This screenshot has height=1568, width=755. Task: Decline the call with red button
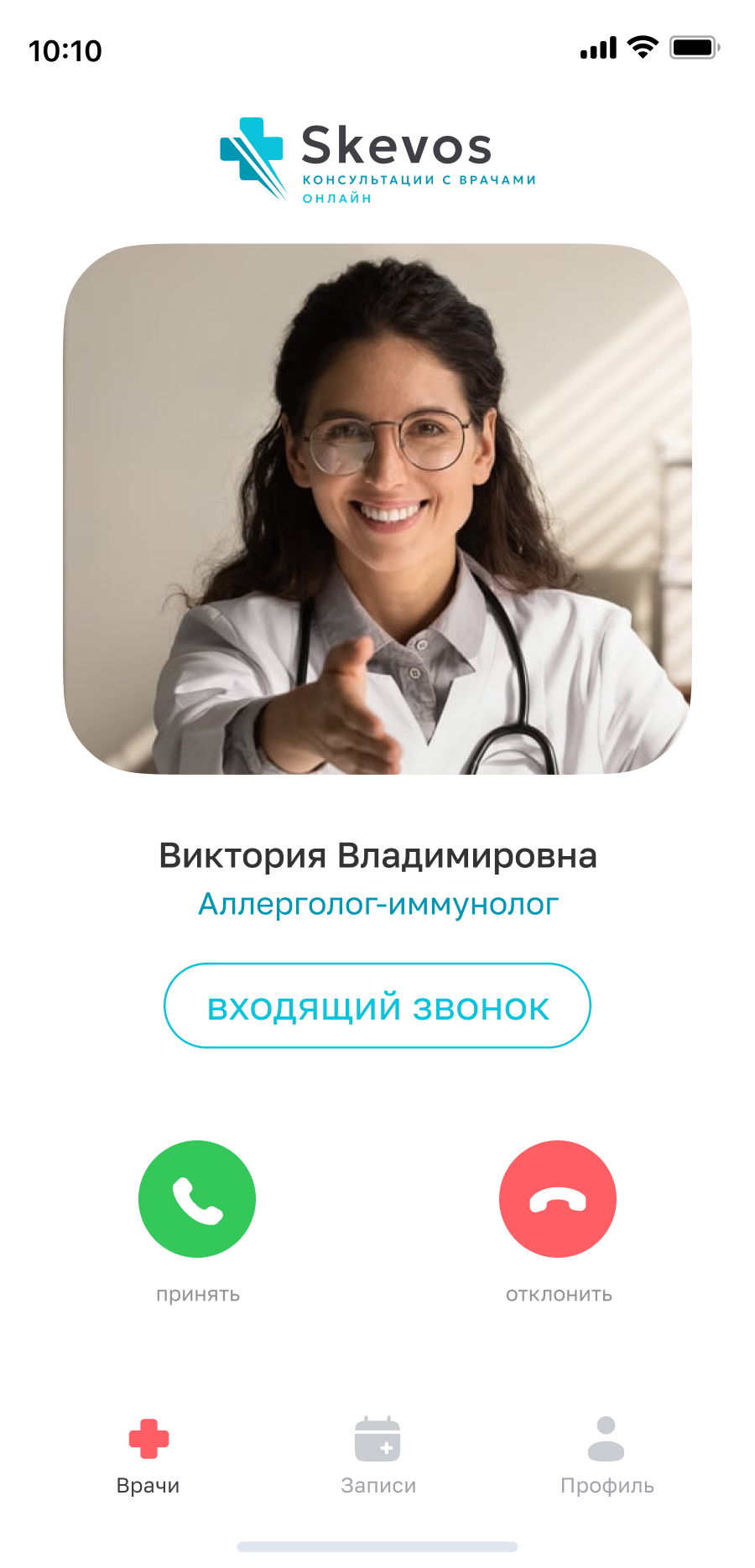[558, 1198]
